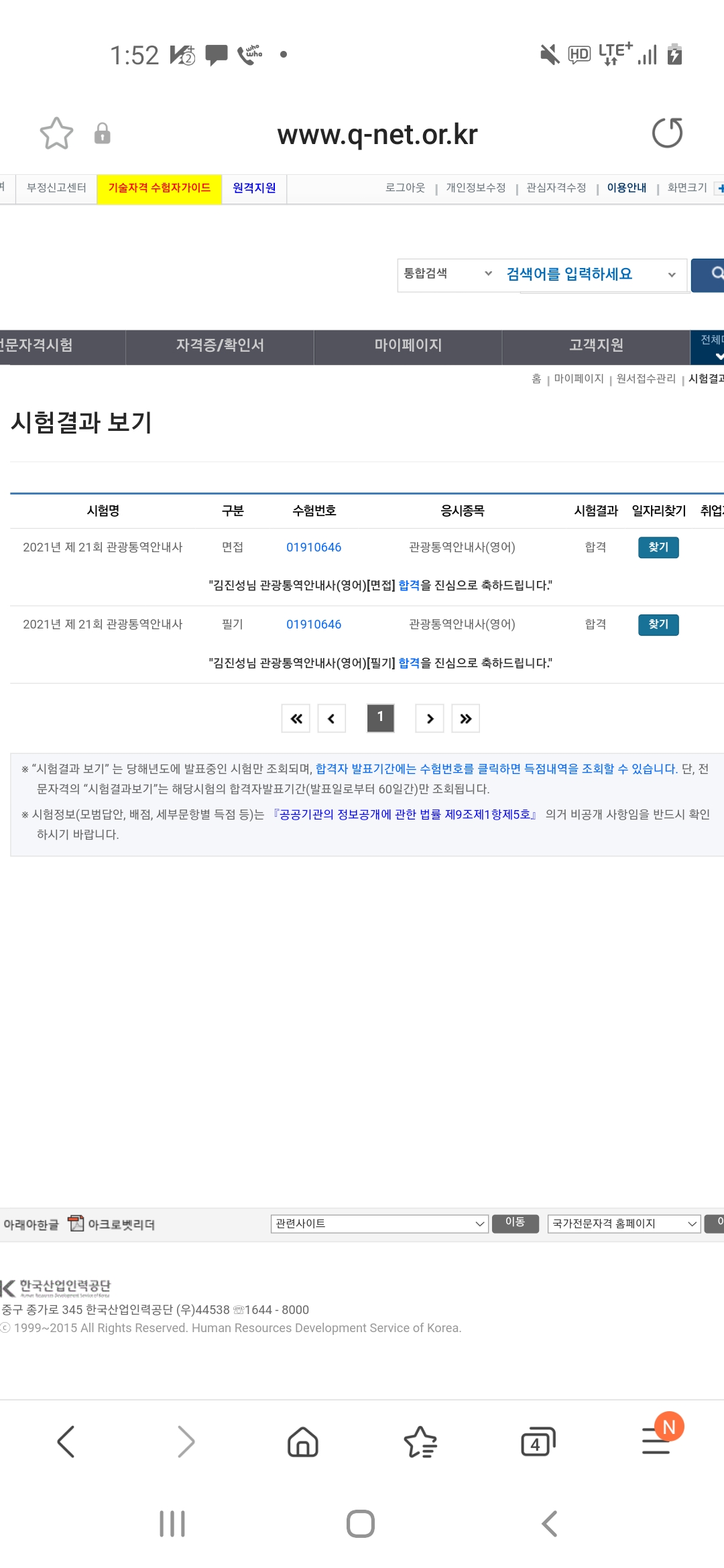Open 개인정보수정 link
The width and height of the screenshot is (724, 1568).
tap(476, 188)
